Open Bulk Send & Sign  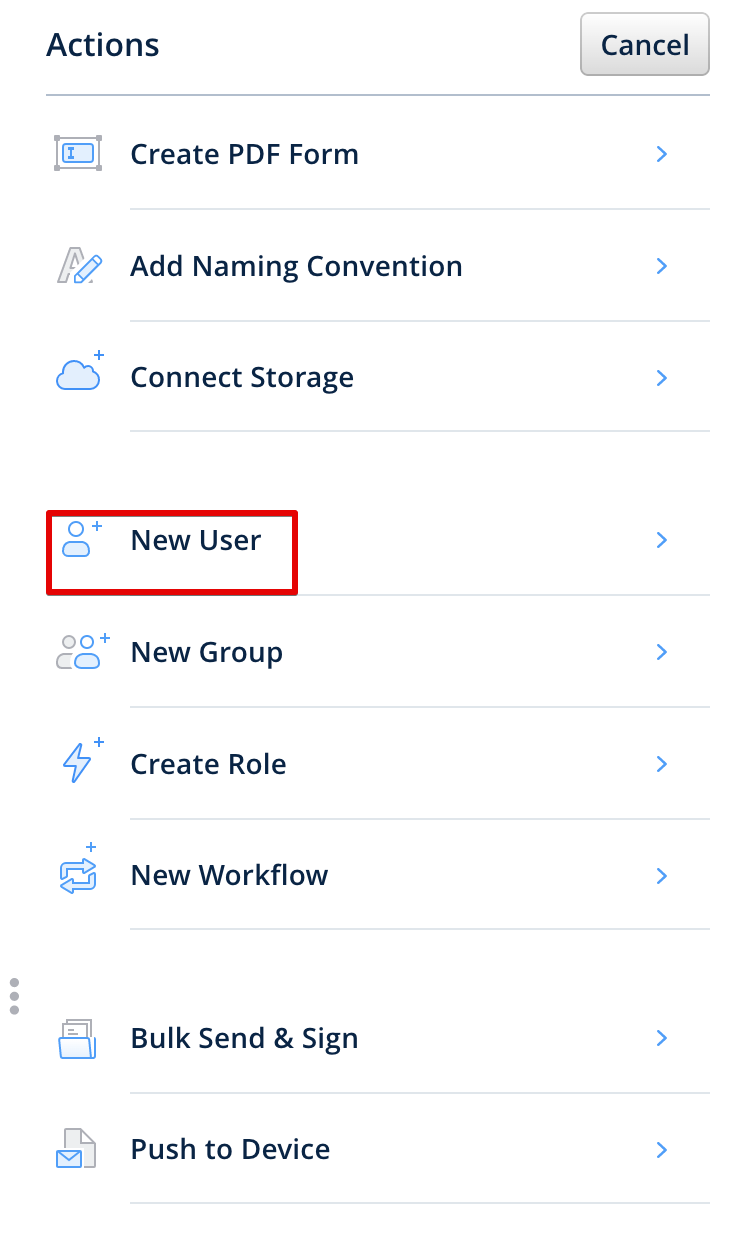click(244, 1039)
